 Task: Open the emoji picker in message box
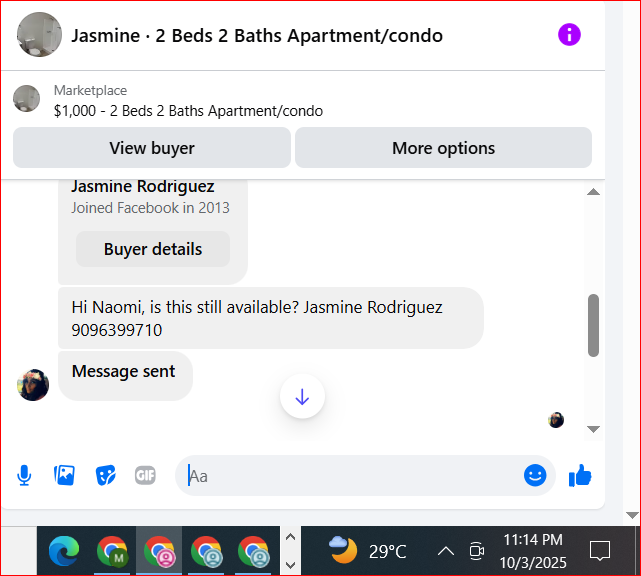[535, 475]
